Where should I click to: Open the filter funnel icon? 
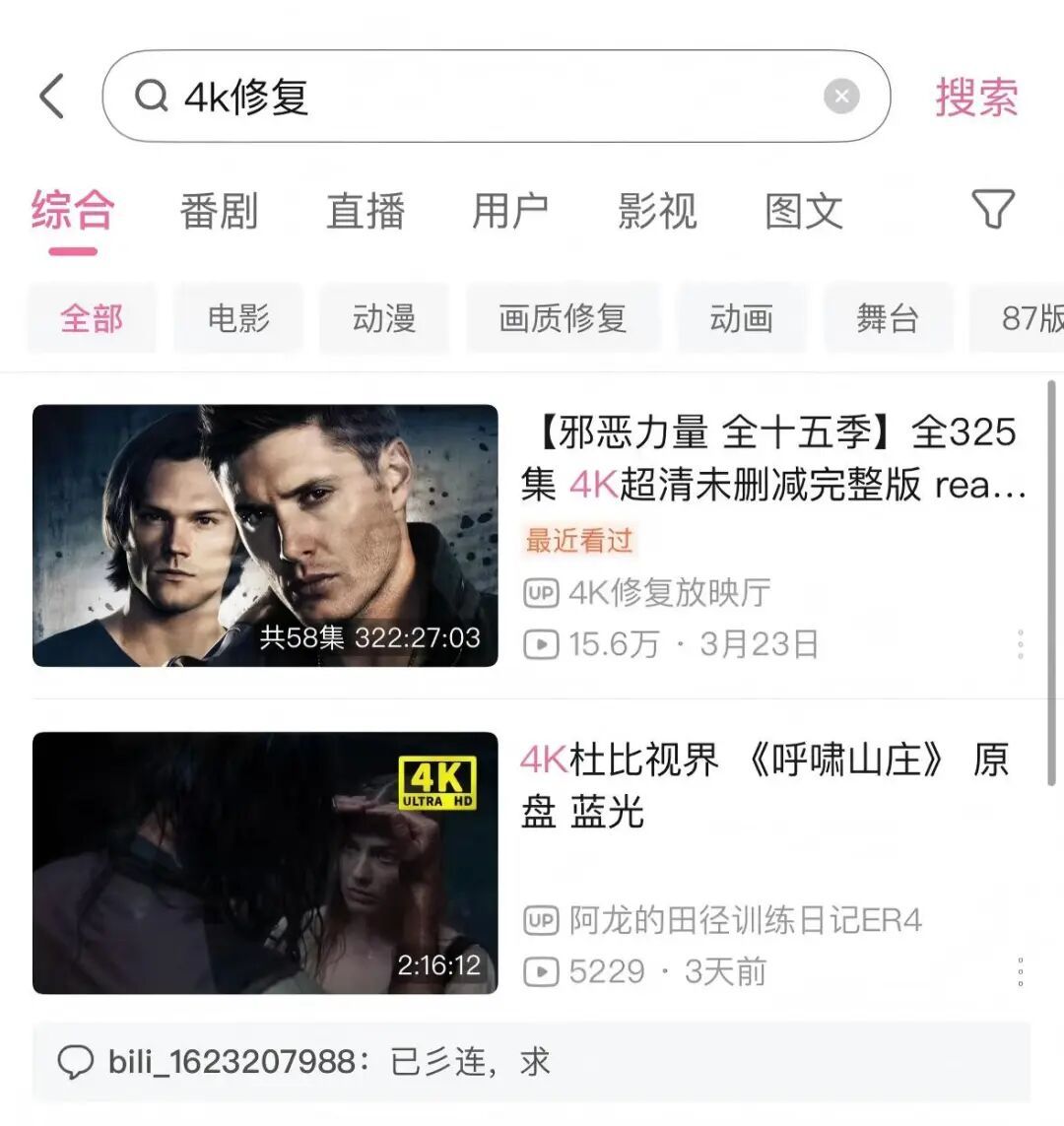tap(993, 210)
